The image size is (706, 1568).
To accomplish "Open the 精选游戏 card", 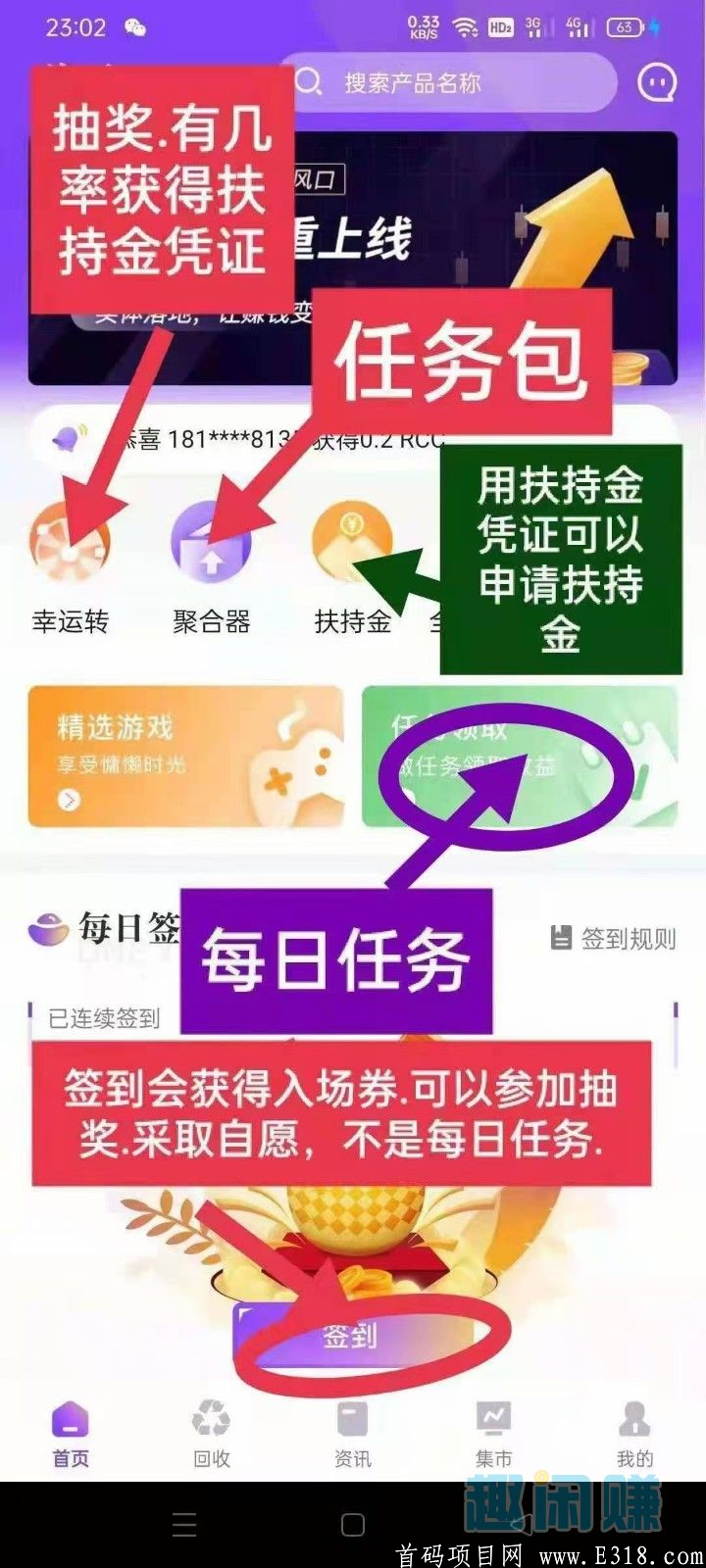I will [x=186, y=755].
